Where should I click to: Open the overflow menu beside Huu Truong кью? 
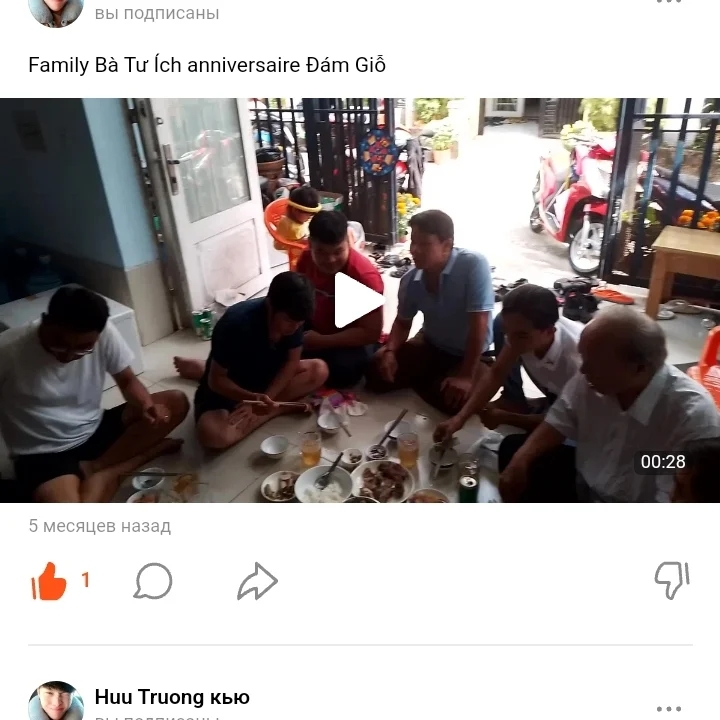(669, 708)
